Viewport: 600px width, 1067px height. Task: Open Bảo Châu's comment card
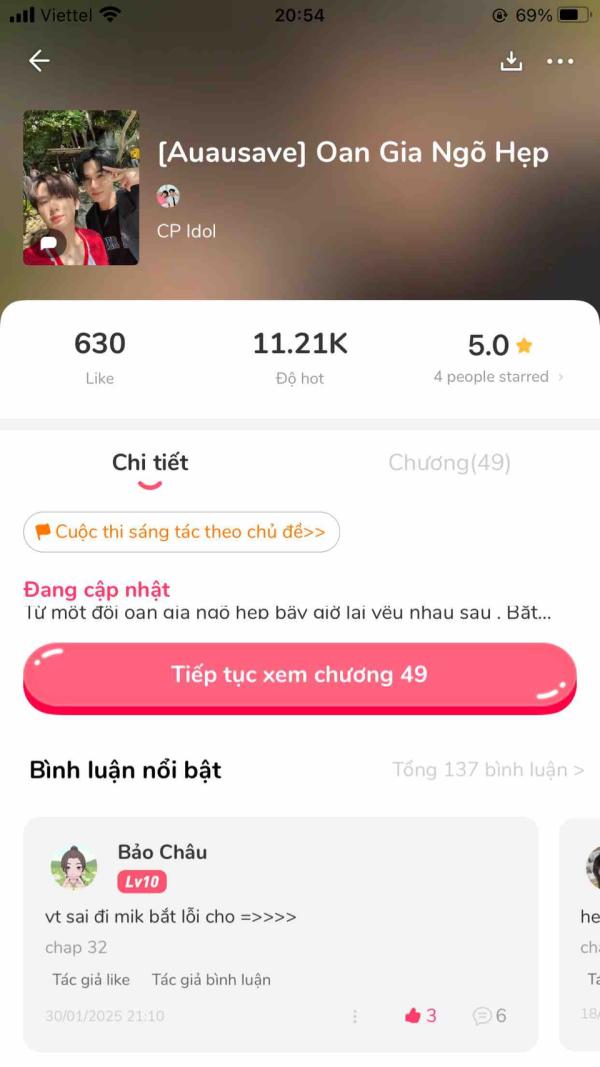click(x=280, y=915)
